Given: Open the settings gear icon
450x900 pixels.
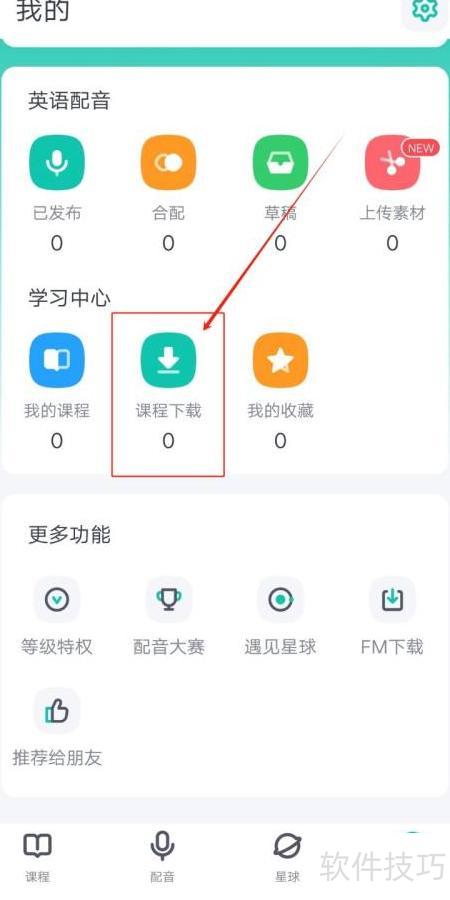Looking at the screenshot, I should (425, 10).
